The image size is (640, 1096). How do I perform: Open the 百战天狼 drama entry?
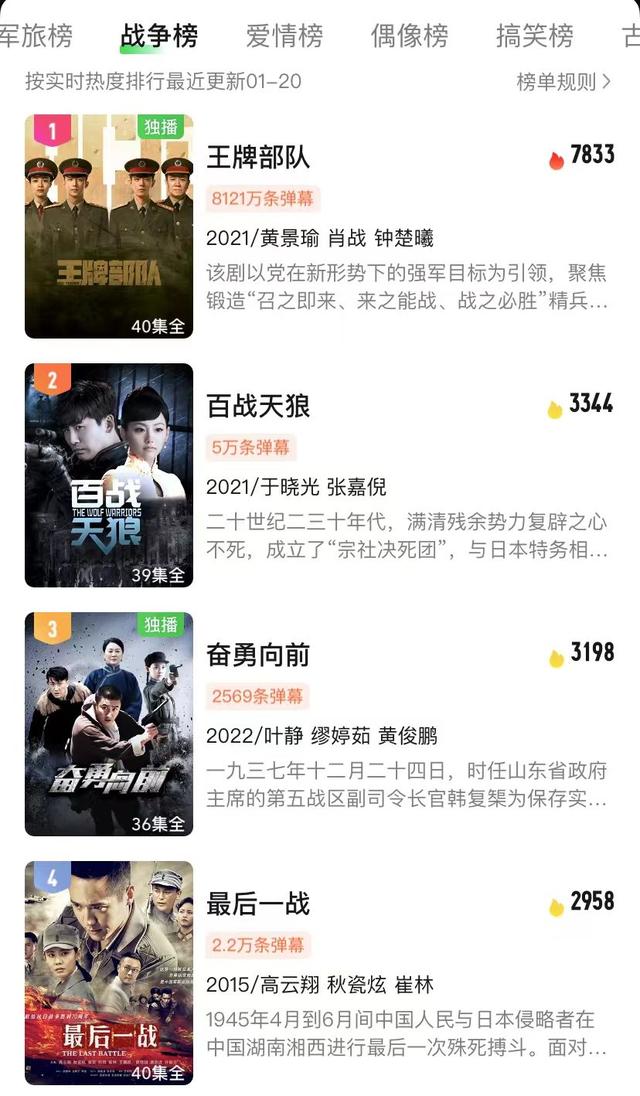pyautogui.click(x=320, y=475)
